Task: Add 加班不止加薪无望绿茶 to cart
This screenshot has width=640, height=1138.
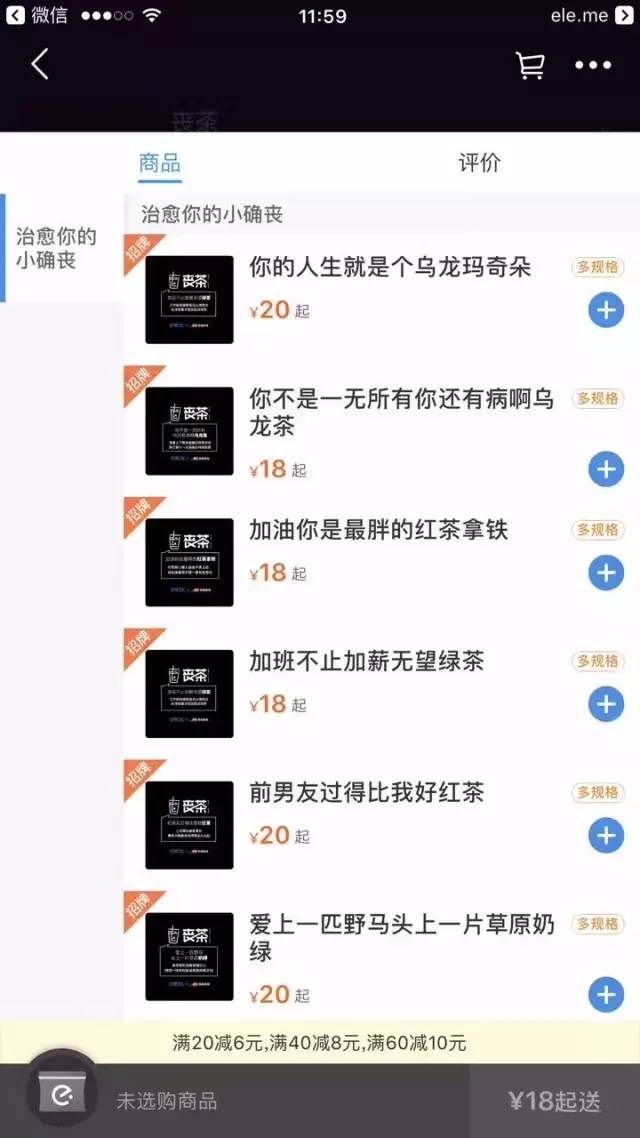Action: (x=606, y=705)
